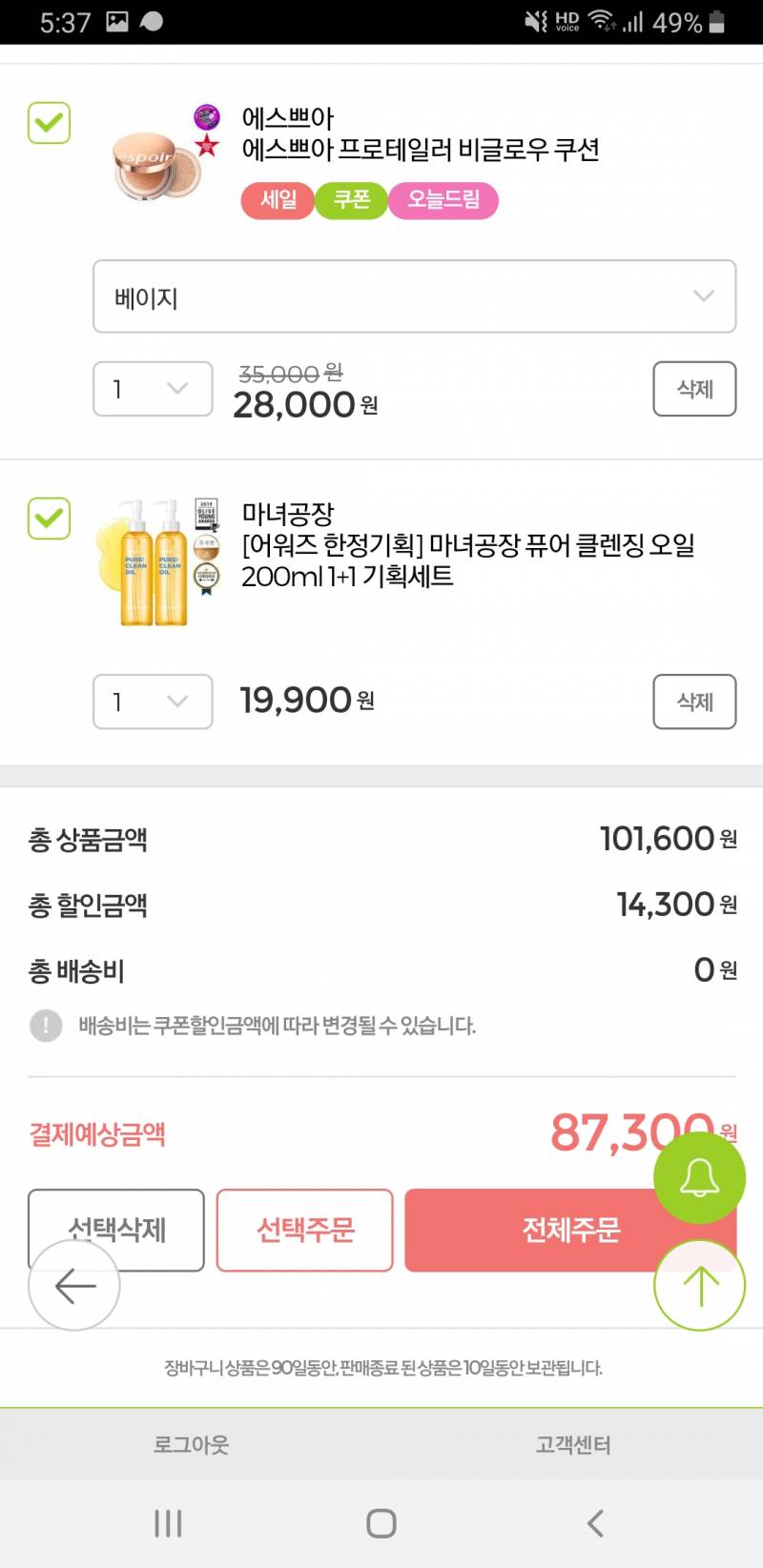Tap the green notification bell icon
Screen dimensions: 763x1568
pyautogui.click(x=699, y=1178)
